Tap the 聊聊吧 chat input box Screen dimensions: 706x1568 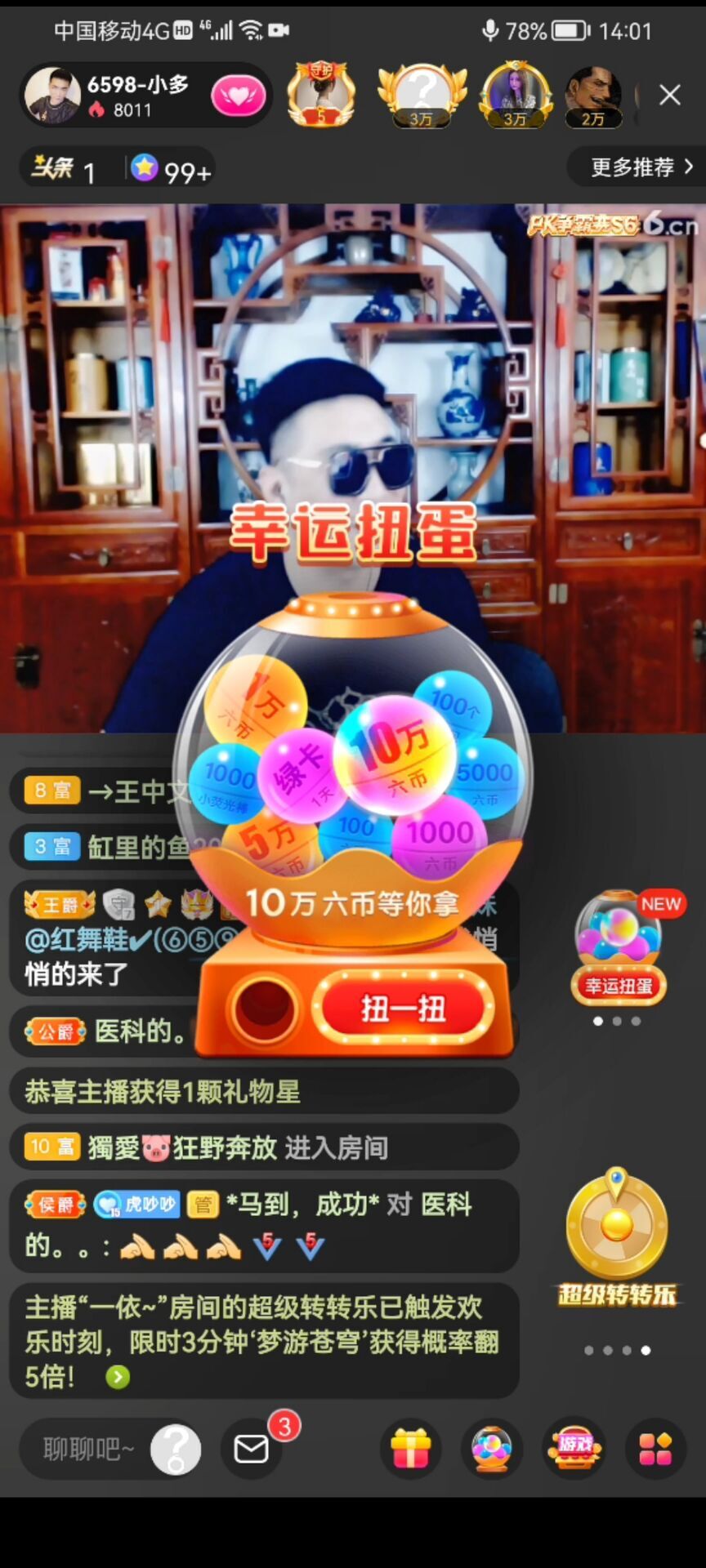[x=90, y=1450]
